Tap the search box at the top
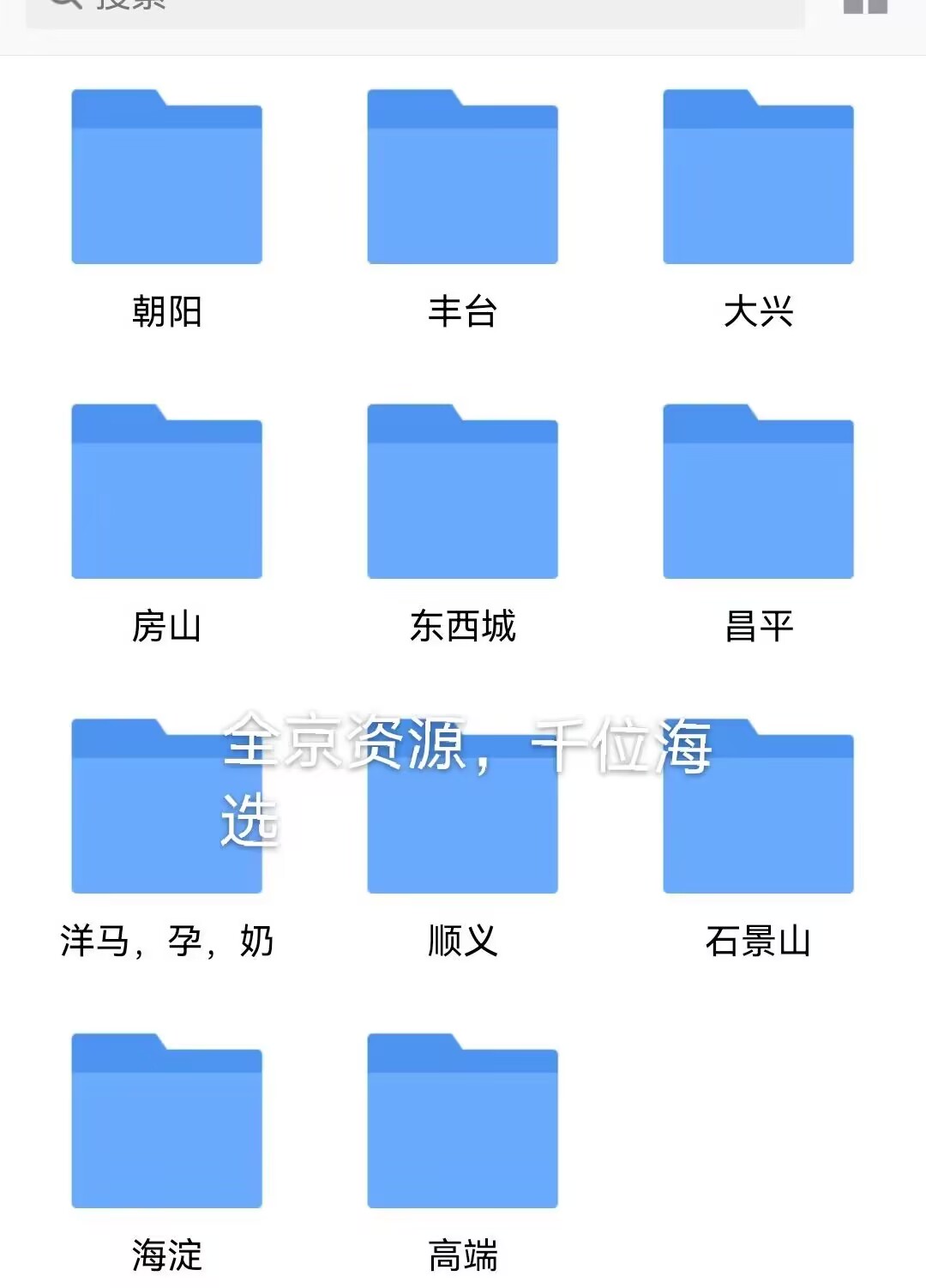 click(x=415, y=9)
